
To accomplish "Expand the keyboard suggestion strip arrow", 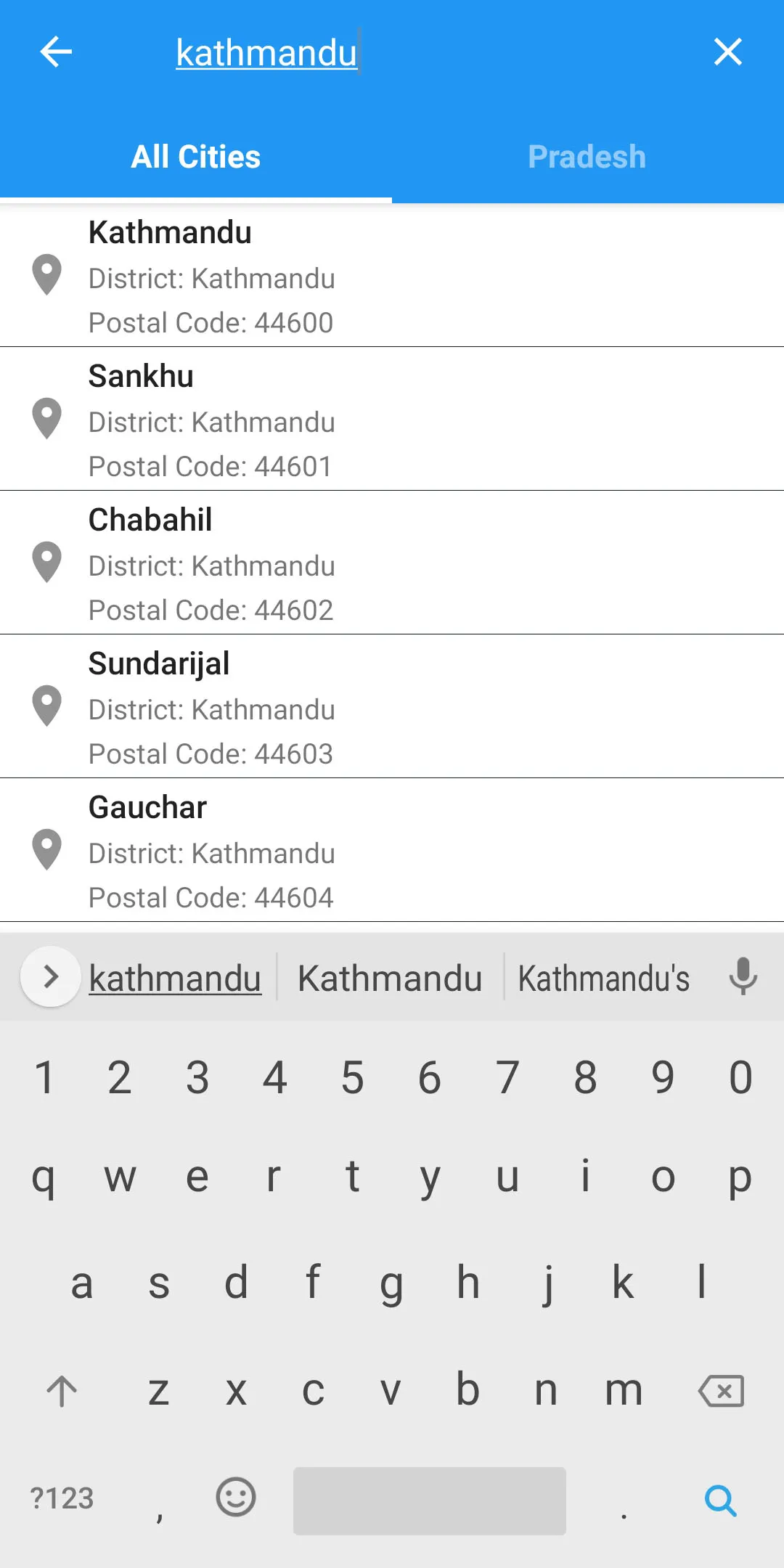I will (50, 976).
